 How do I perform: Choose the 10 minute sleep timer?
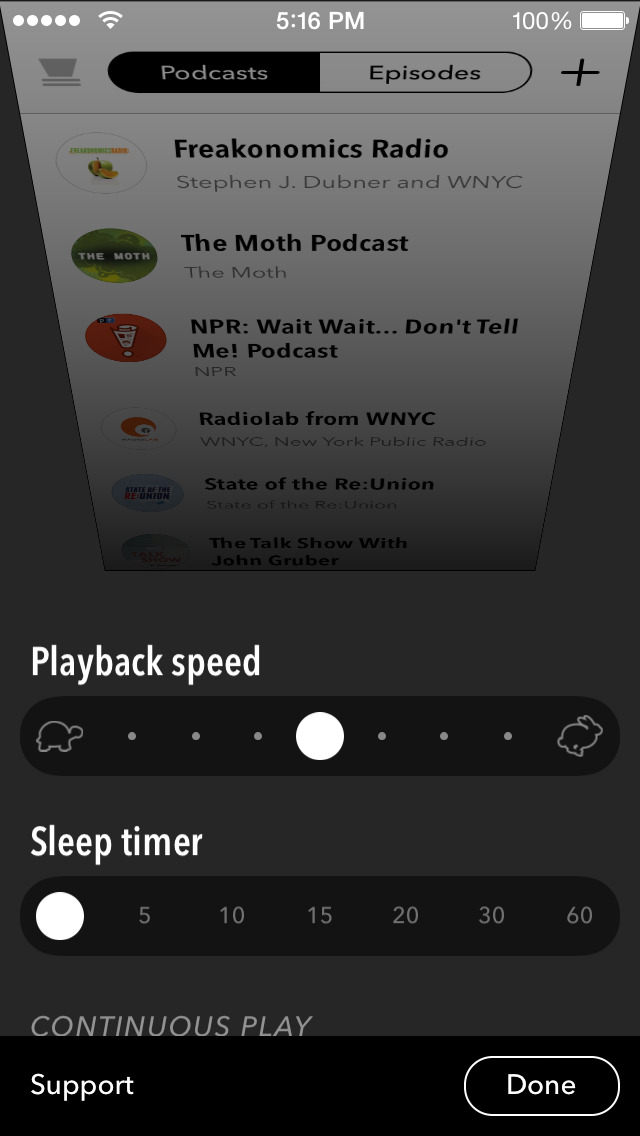[232, 916]
